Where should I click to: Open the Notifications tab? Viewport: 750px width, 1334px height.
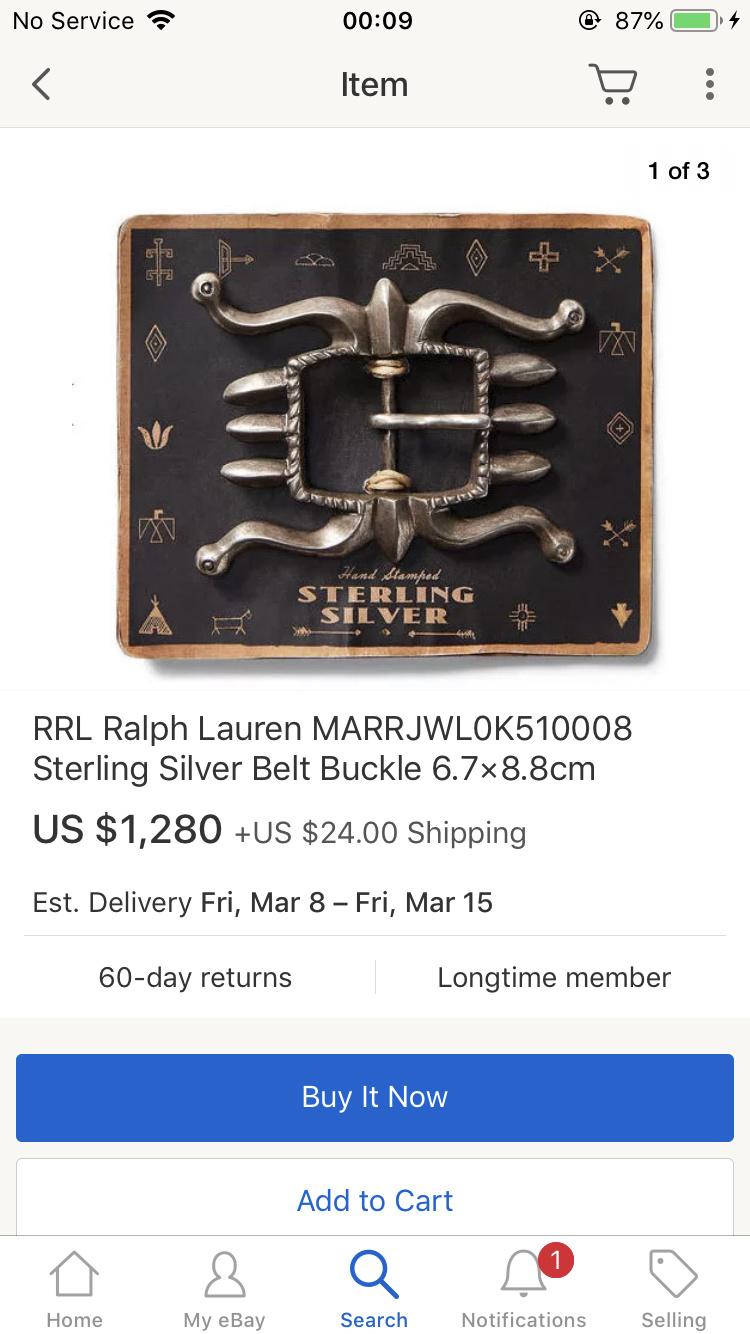(x=524, y=1289)
